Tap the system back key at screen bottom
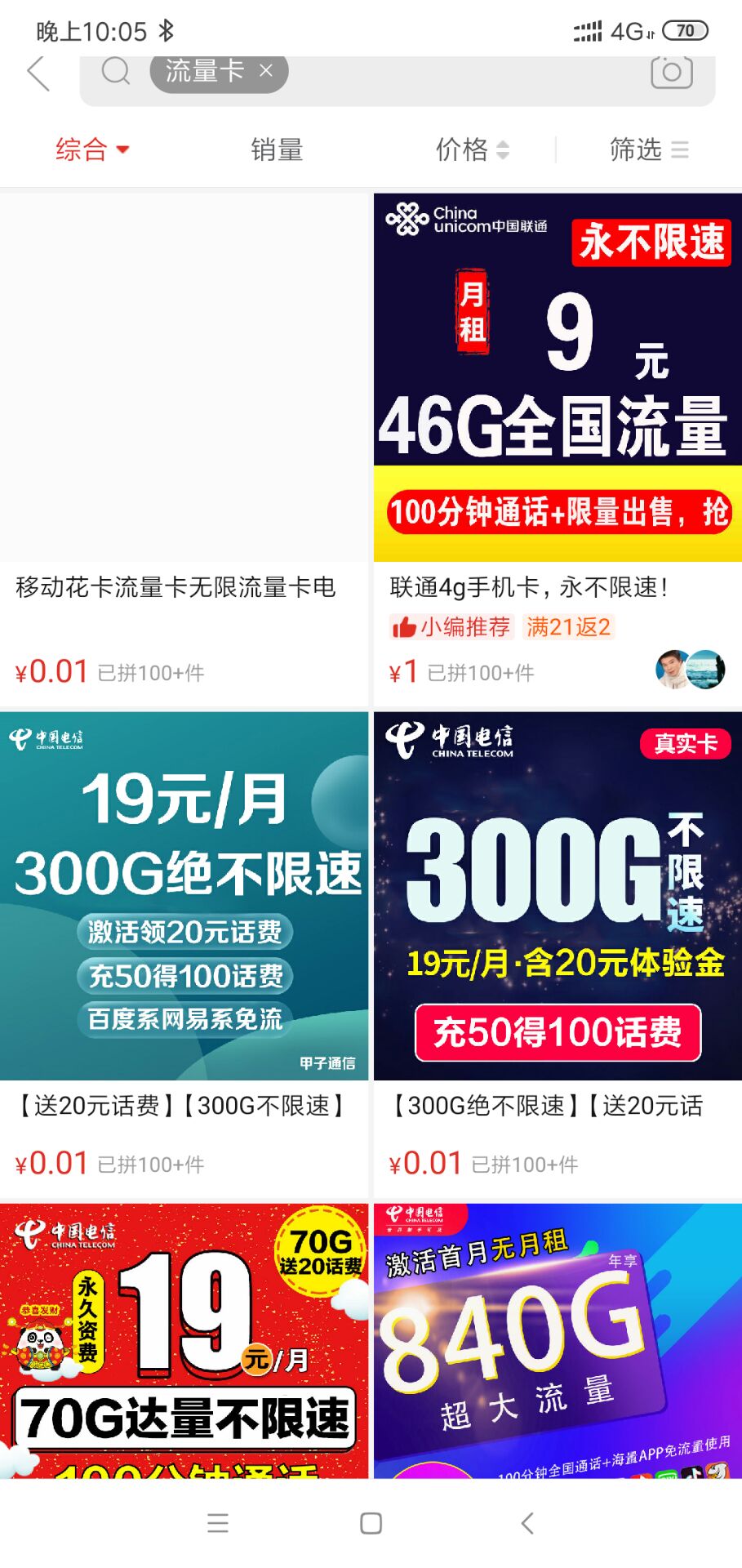742x1568 pixels. click(x=527, y=1523)
